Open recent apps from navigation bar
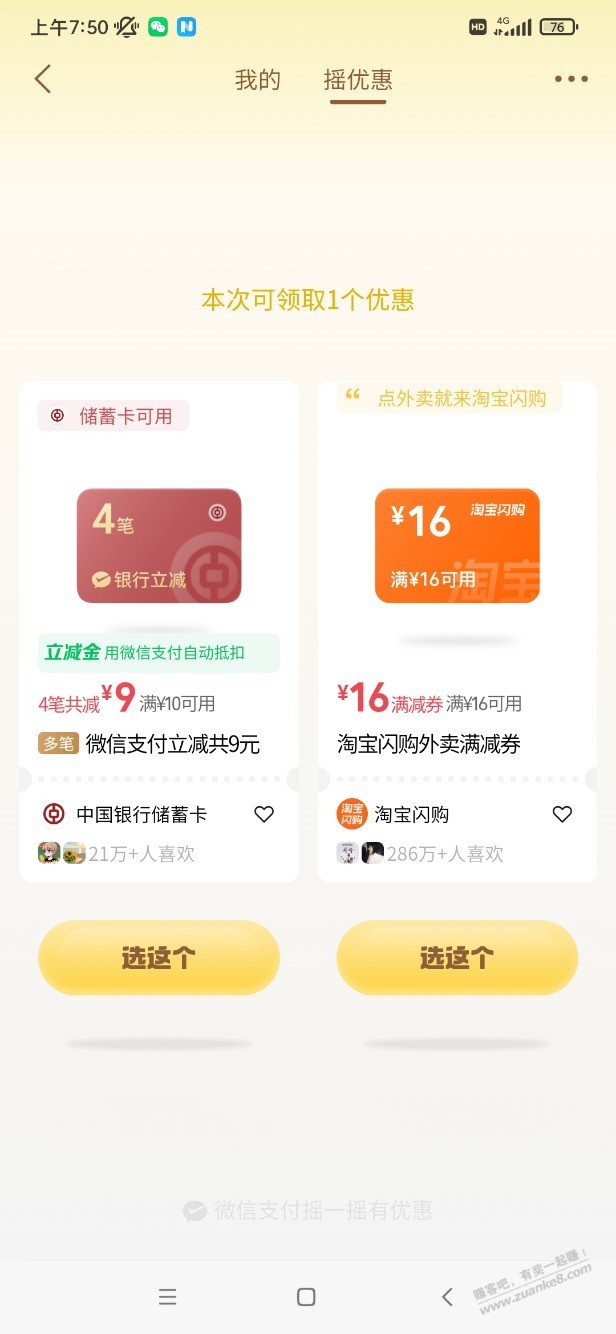This screenshot has width=616, height=1334. pos(168,1297)
